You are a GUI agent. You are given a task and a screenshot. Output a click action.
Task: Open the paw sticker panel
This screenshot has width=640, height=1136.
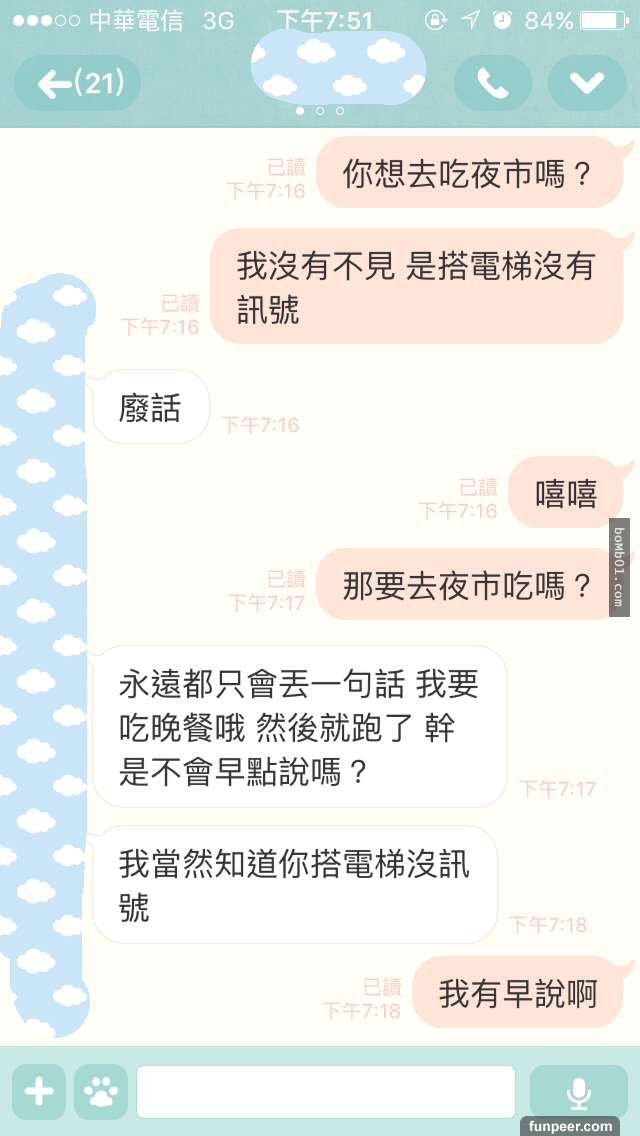(101, 1091)
